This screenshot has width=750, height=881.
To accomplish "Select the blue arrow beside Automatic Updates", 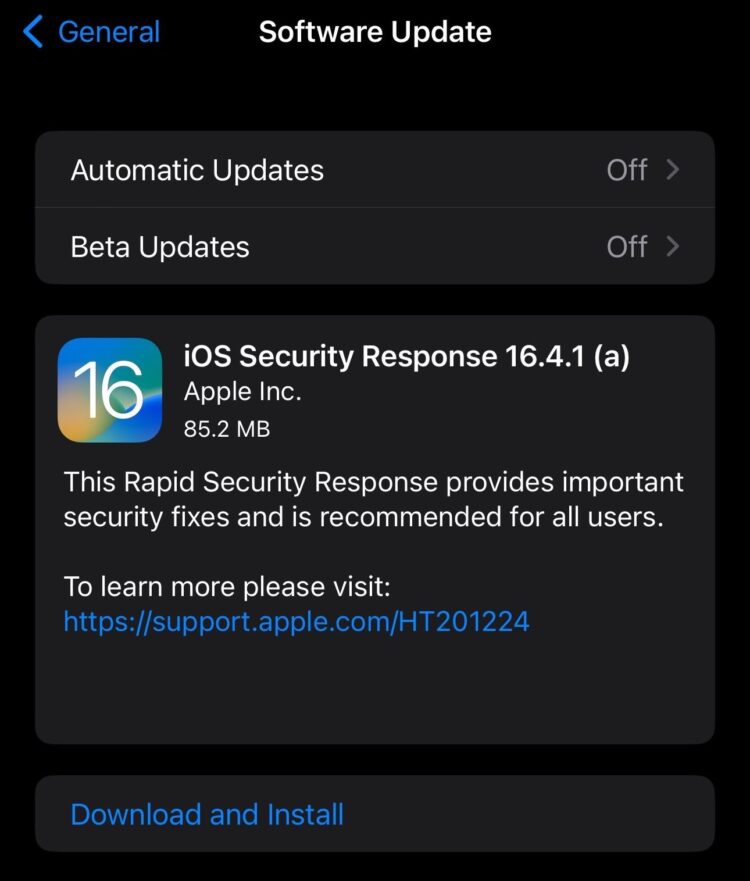I will point(673,170).
